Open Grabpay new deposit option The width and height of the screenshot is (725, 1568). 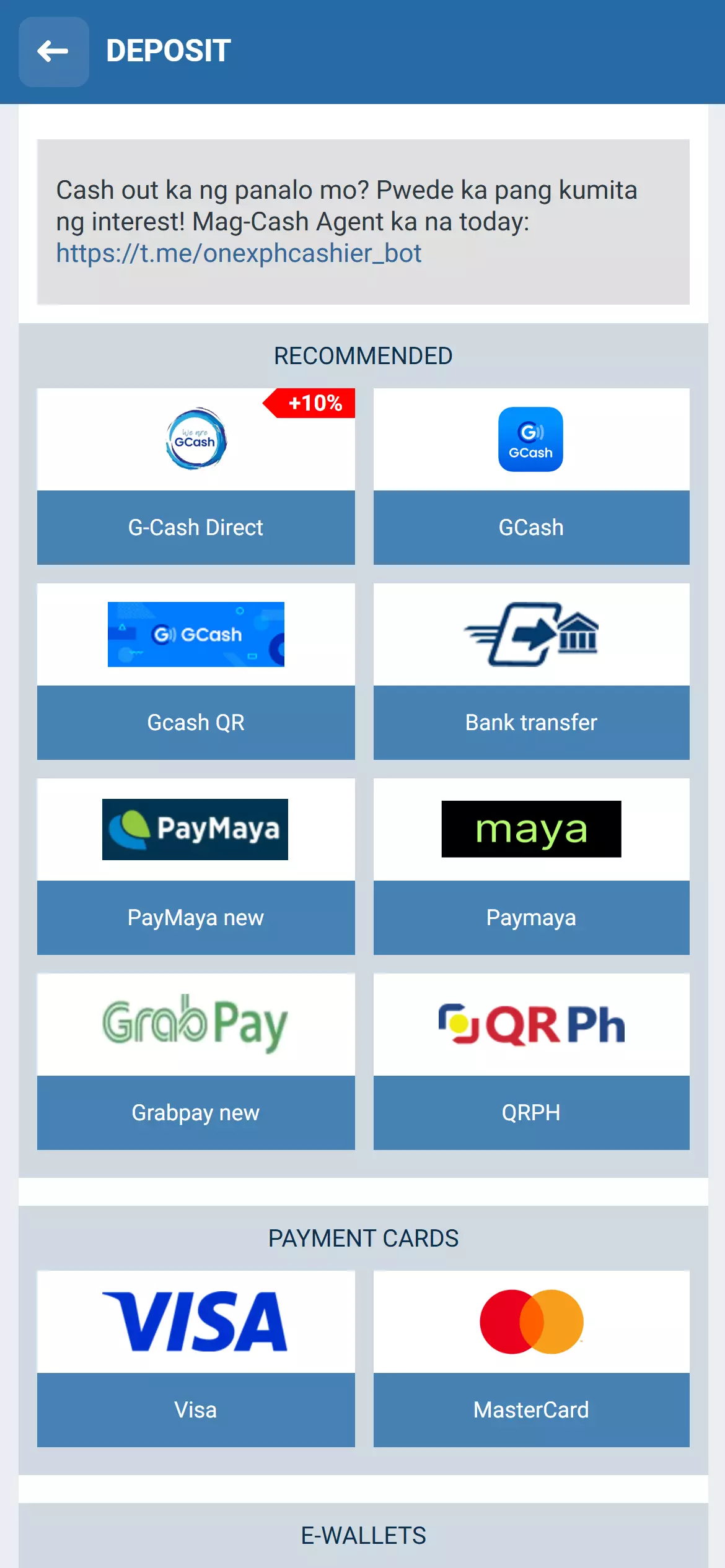(x=196, y=1061)
